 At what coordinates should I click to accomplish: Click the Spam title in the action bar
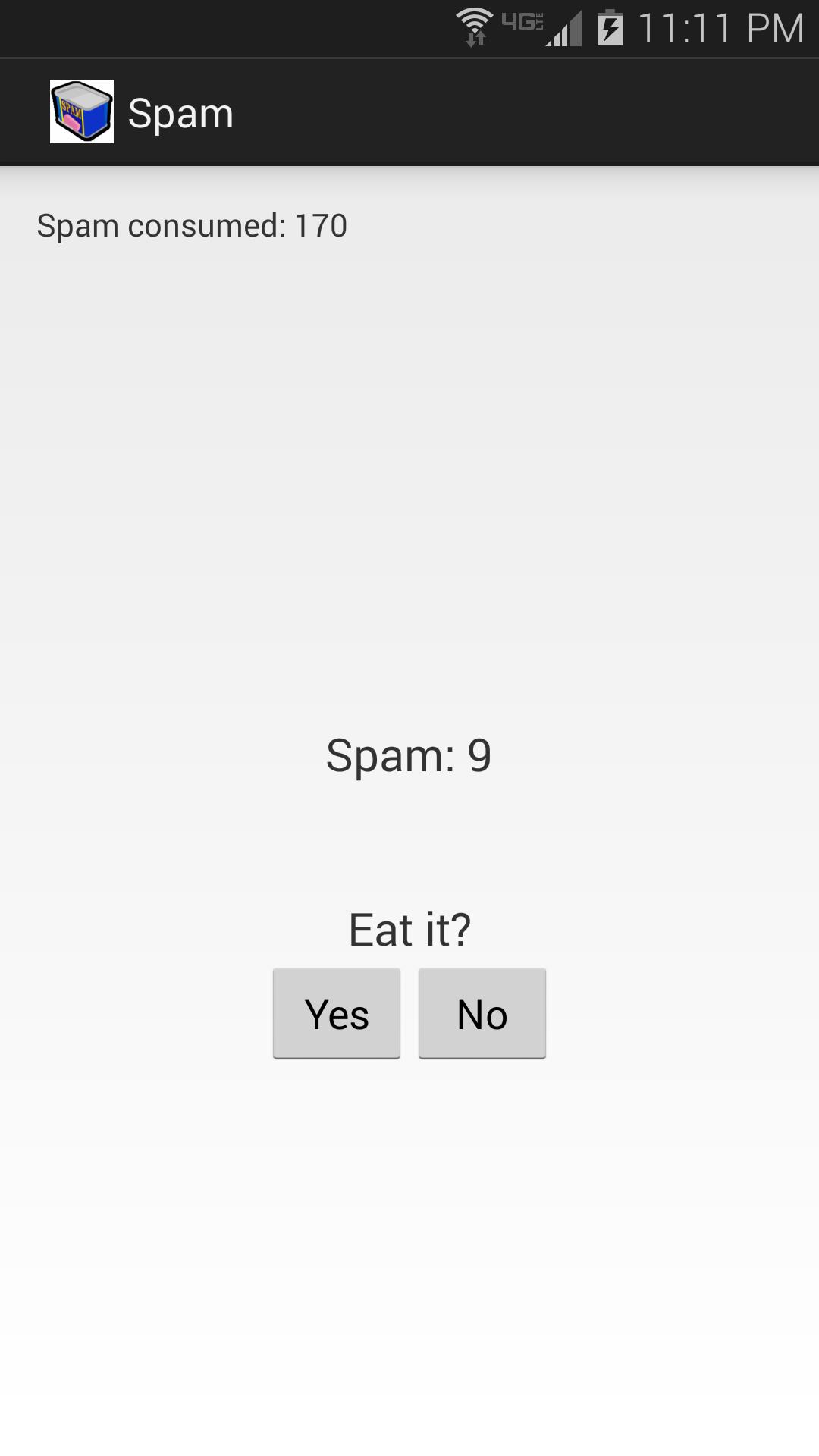click(181, 112)
